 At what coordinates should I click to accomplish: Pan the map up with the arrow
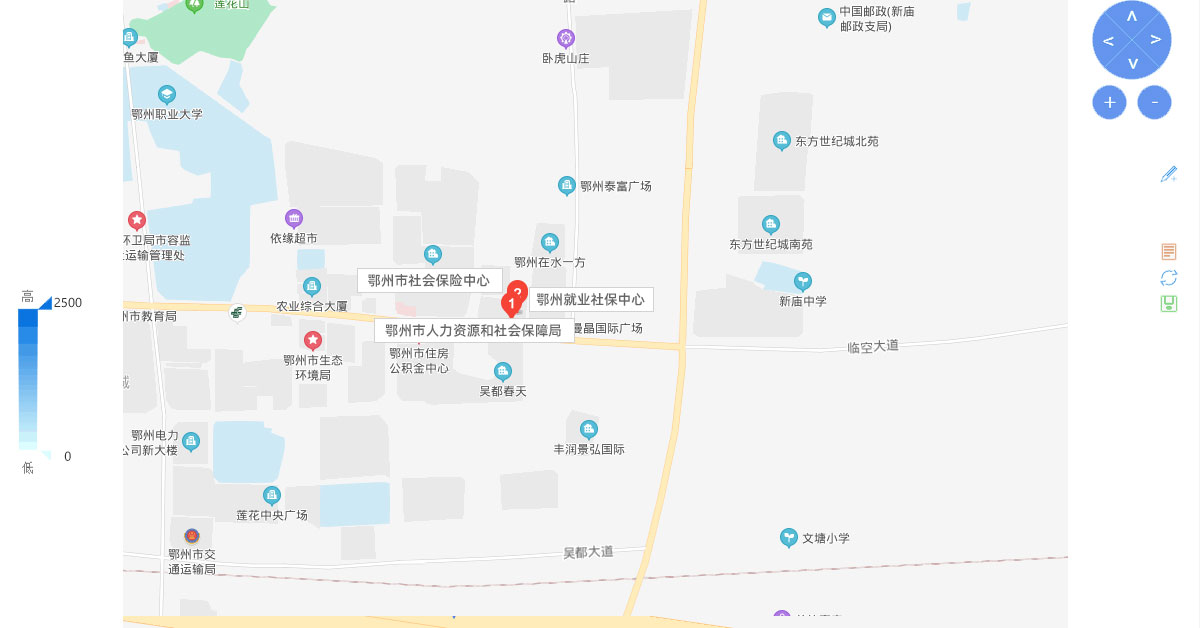1132,16
